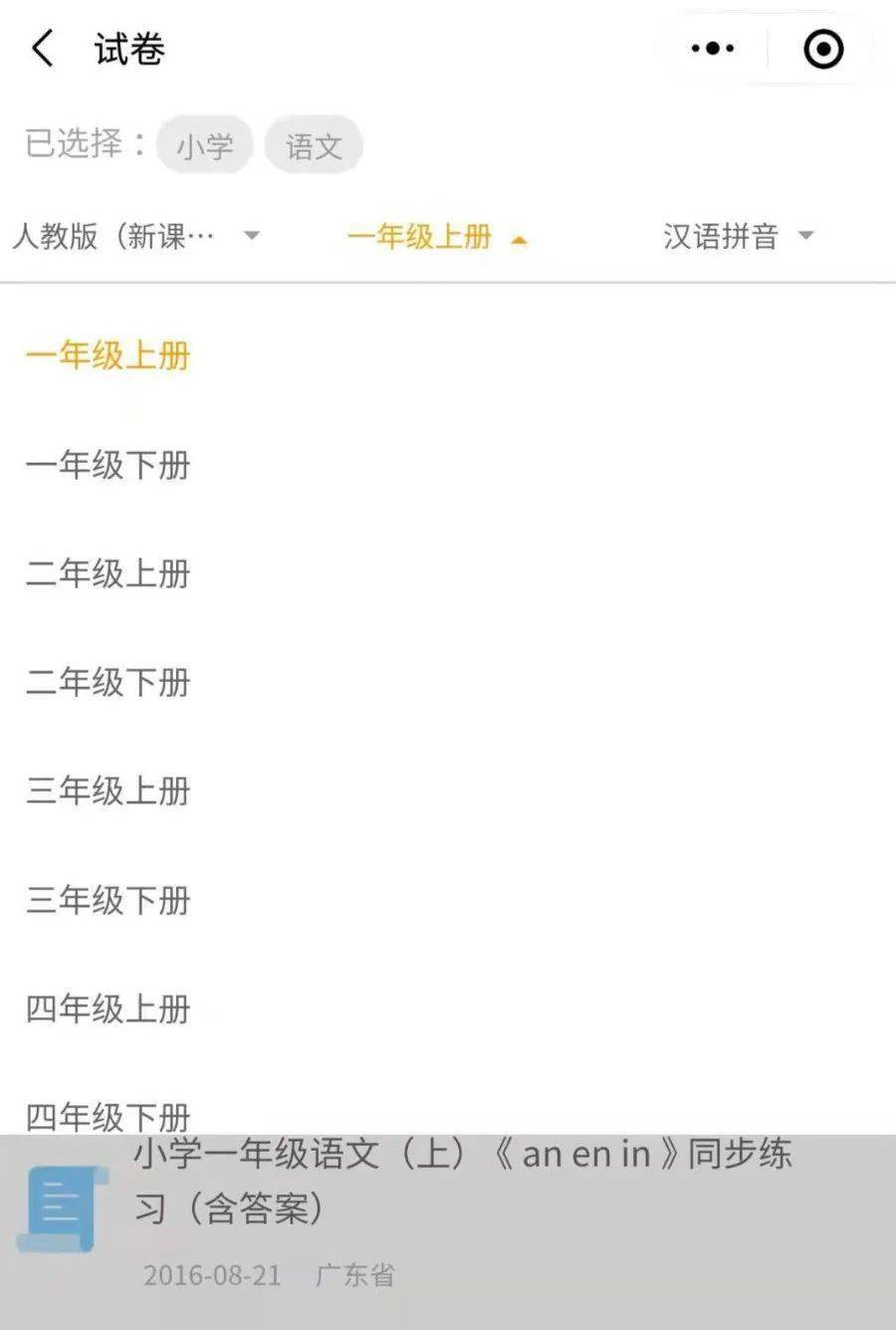Go back from the 试卷 page
The width and height of the screenshot is (896, 1330).
coord(42,48)
